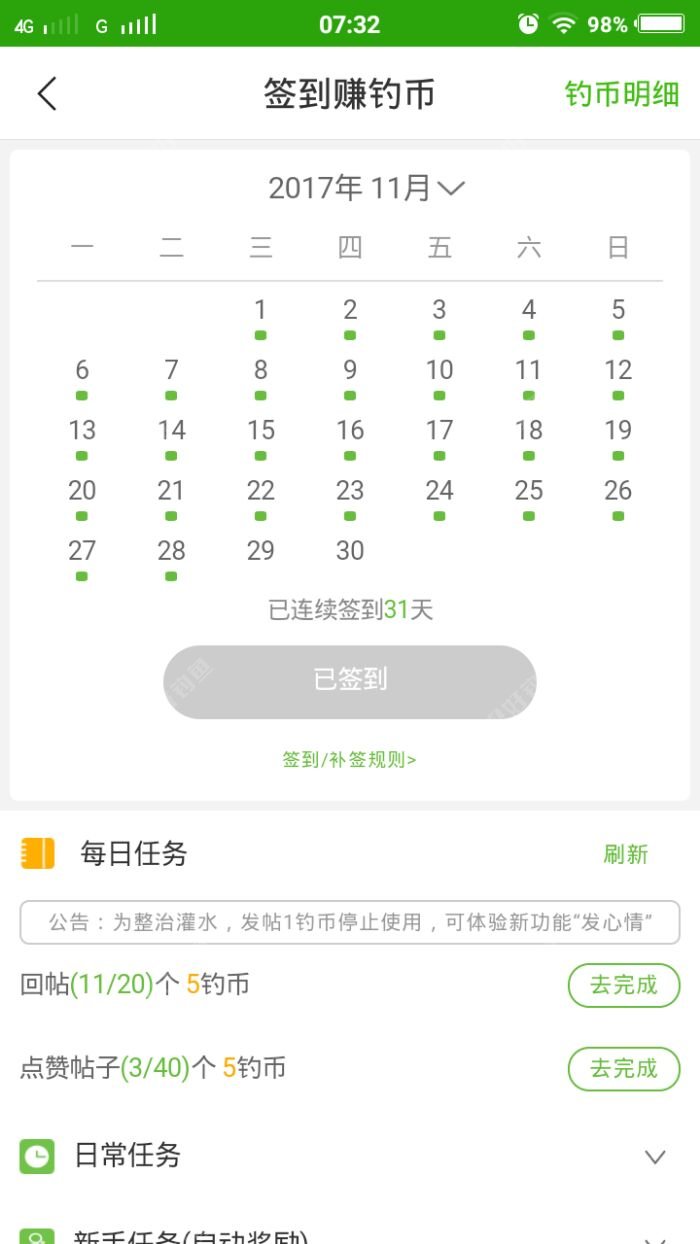This screenshot has width=700, height=1244.
Task: Tap the 已签到 check-in button
Action: click(x=350, y=681)
